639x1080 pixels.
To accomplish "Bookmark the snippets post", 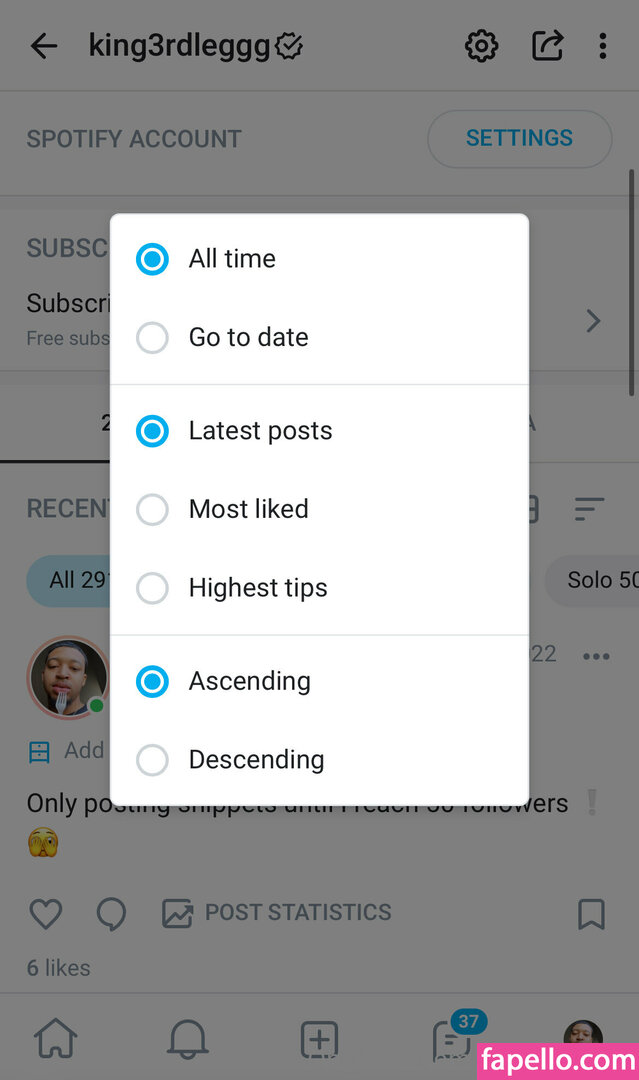I will point(591,913).
